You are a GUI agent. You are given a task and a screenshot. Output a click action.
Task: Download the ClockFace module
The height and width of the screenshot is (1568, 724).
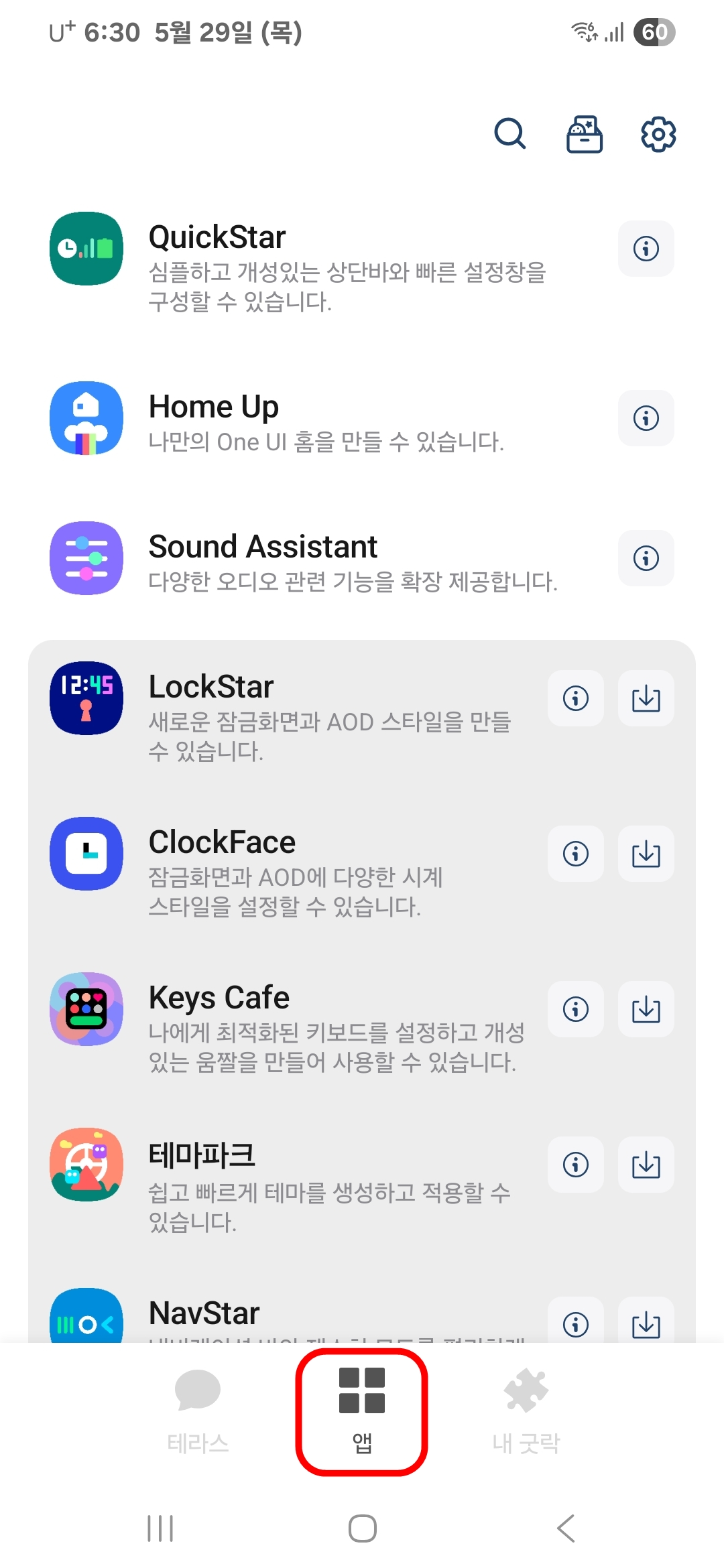click(646, 854)
